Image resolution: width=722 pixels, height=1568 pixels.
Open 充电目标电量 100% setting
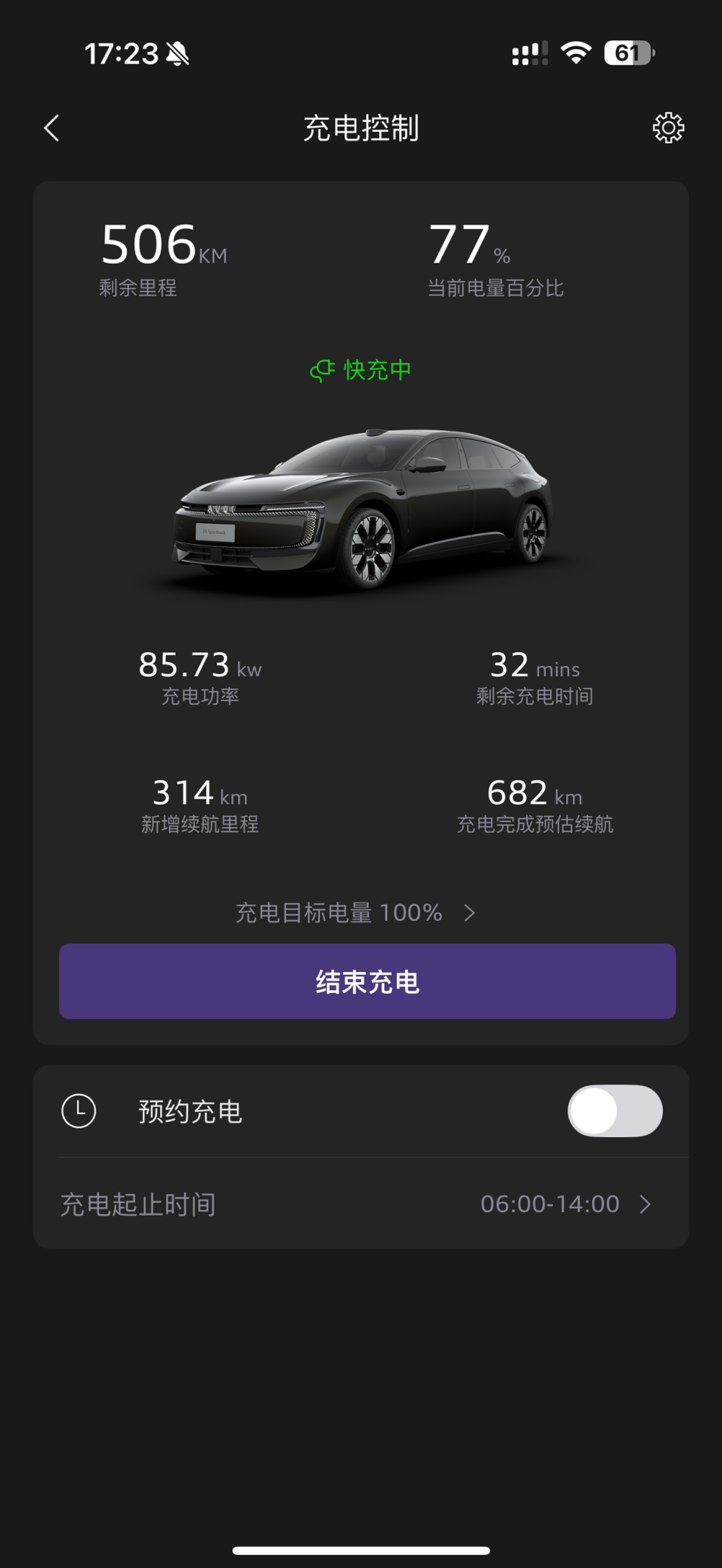coord(355,913)
